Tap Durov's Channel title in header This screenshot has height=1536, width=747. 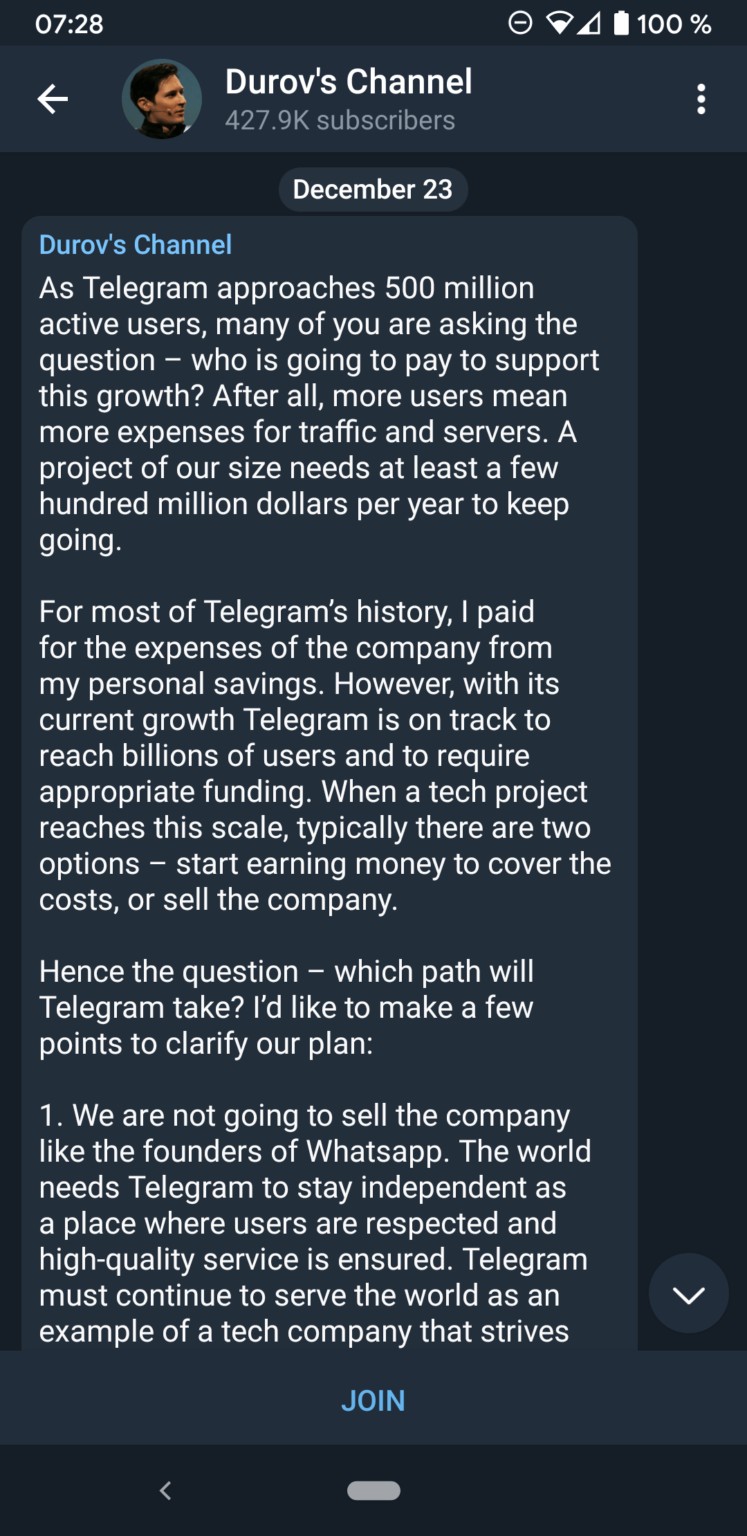(x=348, y=82)
